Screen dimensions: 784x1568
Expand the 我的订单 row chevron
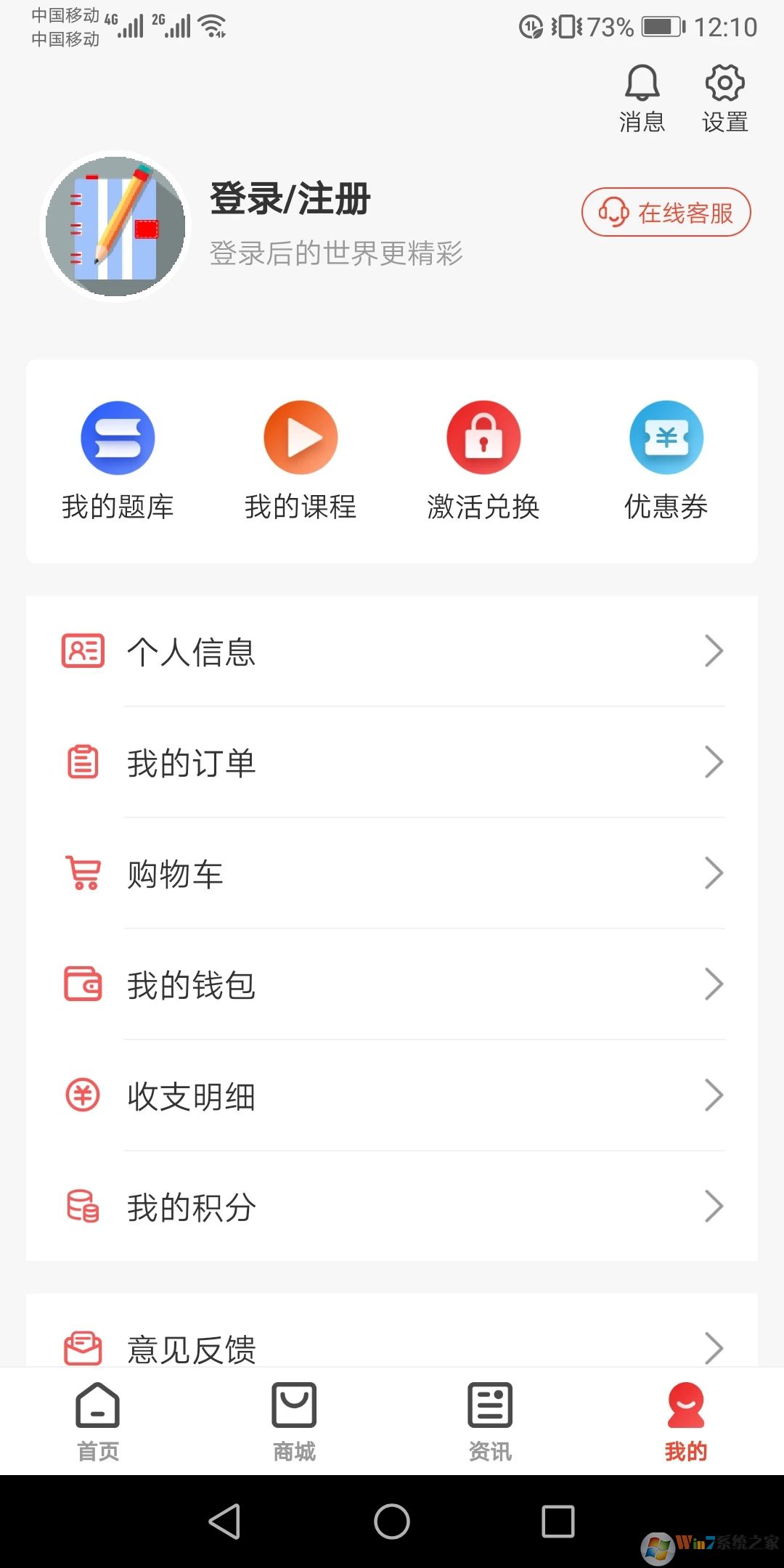coord(715,762)
